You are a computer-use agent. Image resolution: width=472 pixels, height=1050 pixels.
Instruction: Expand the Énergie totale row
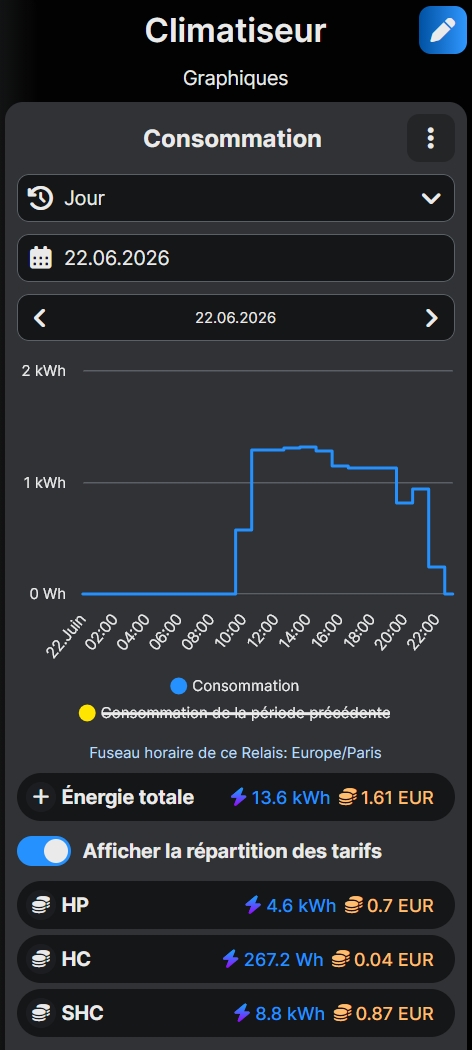pos(236,797)
